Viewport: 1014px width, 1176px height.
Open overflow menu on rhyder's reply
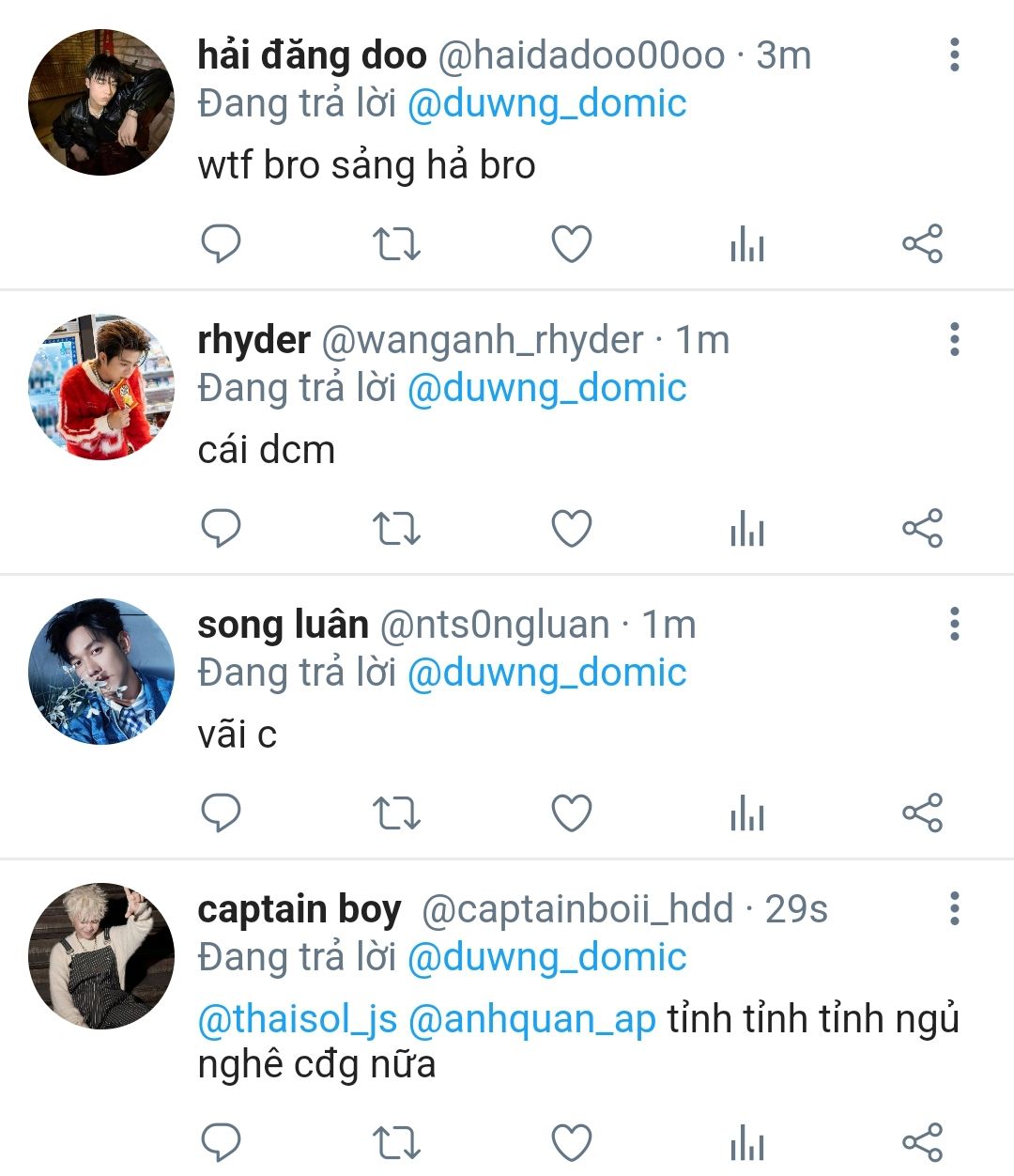(x=954, y=339)
